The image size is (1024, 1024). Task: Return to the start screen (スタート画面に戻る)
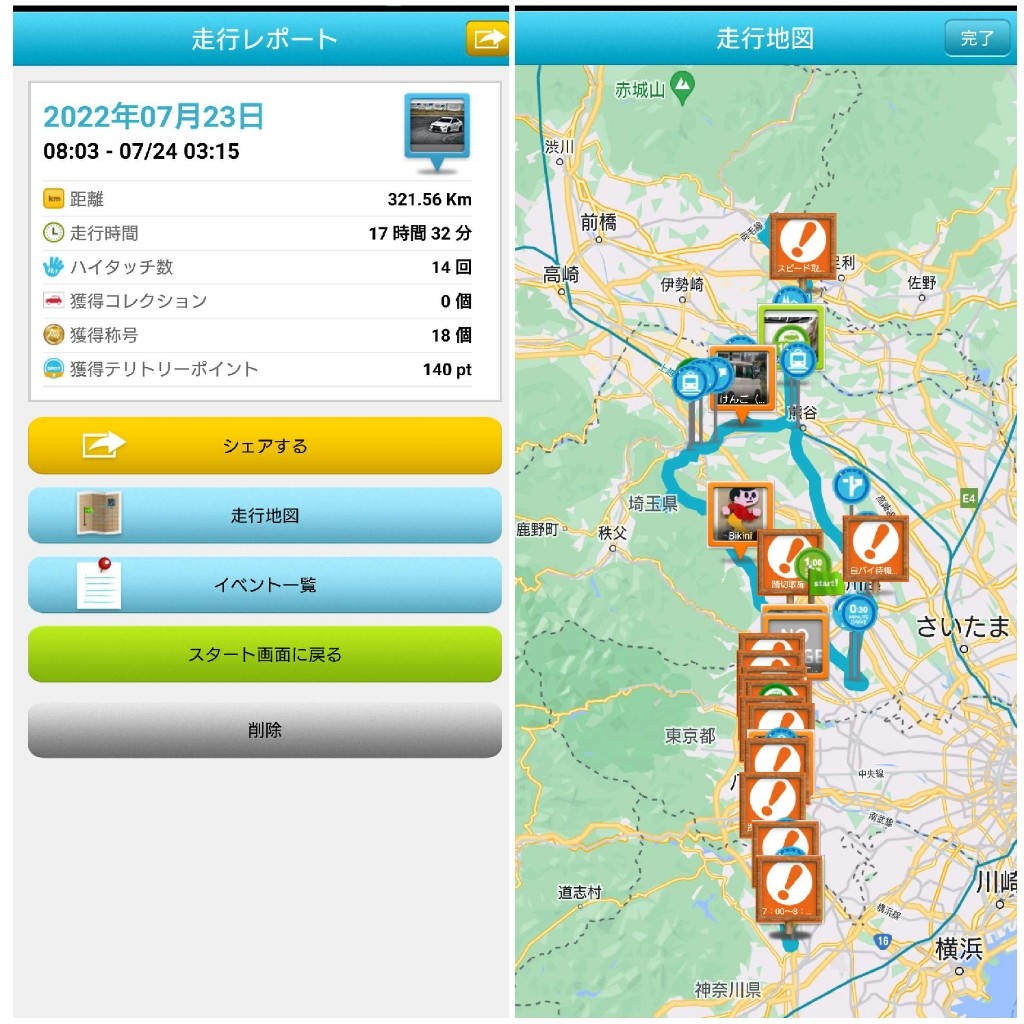(x=265, y=655)
